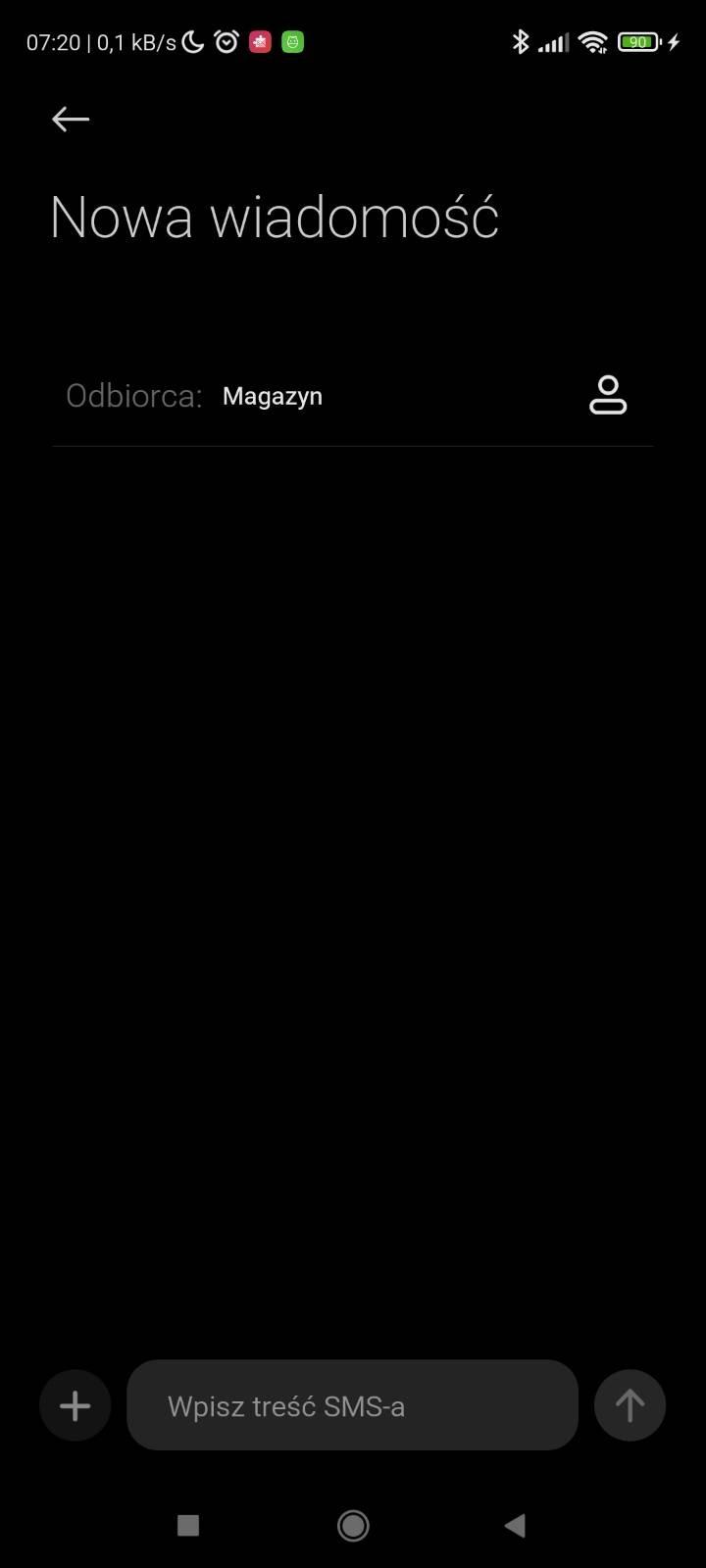706x1568 pixels.
Task: Focus the 'Wpisz treść SMS-a' text field
Action: 352,1406
